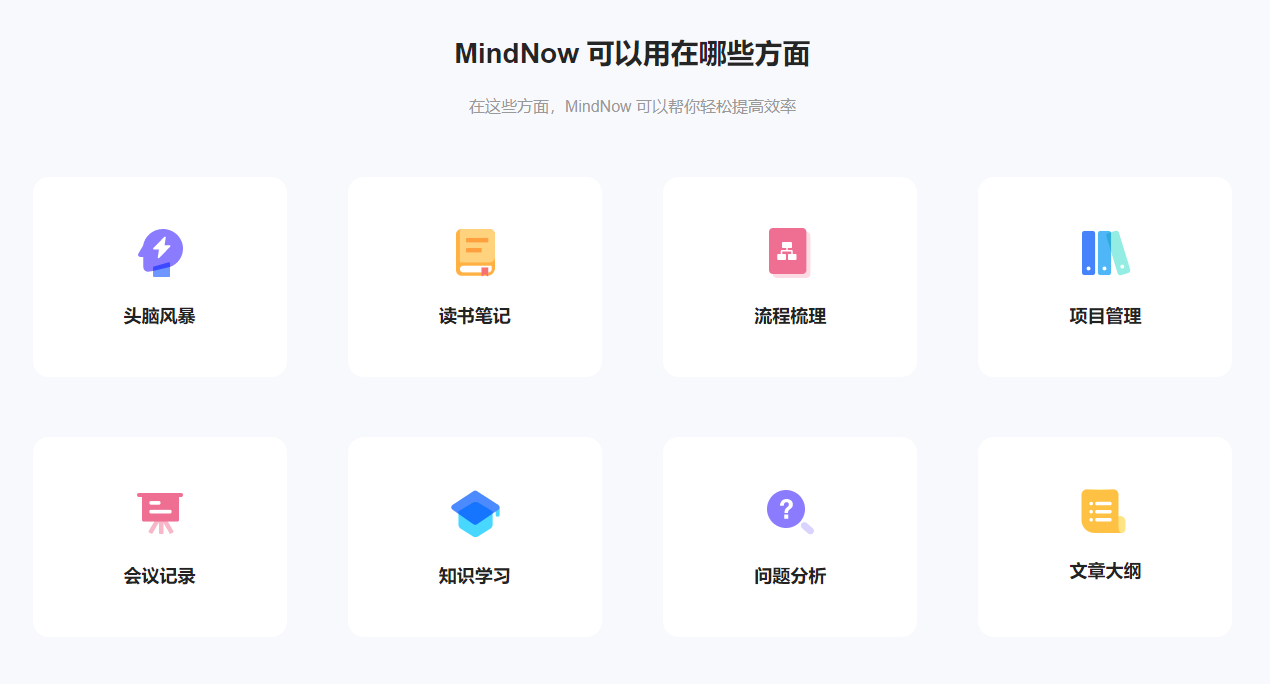
Task: Select the 知识学习 card
Action: coord(475,537)
